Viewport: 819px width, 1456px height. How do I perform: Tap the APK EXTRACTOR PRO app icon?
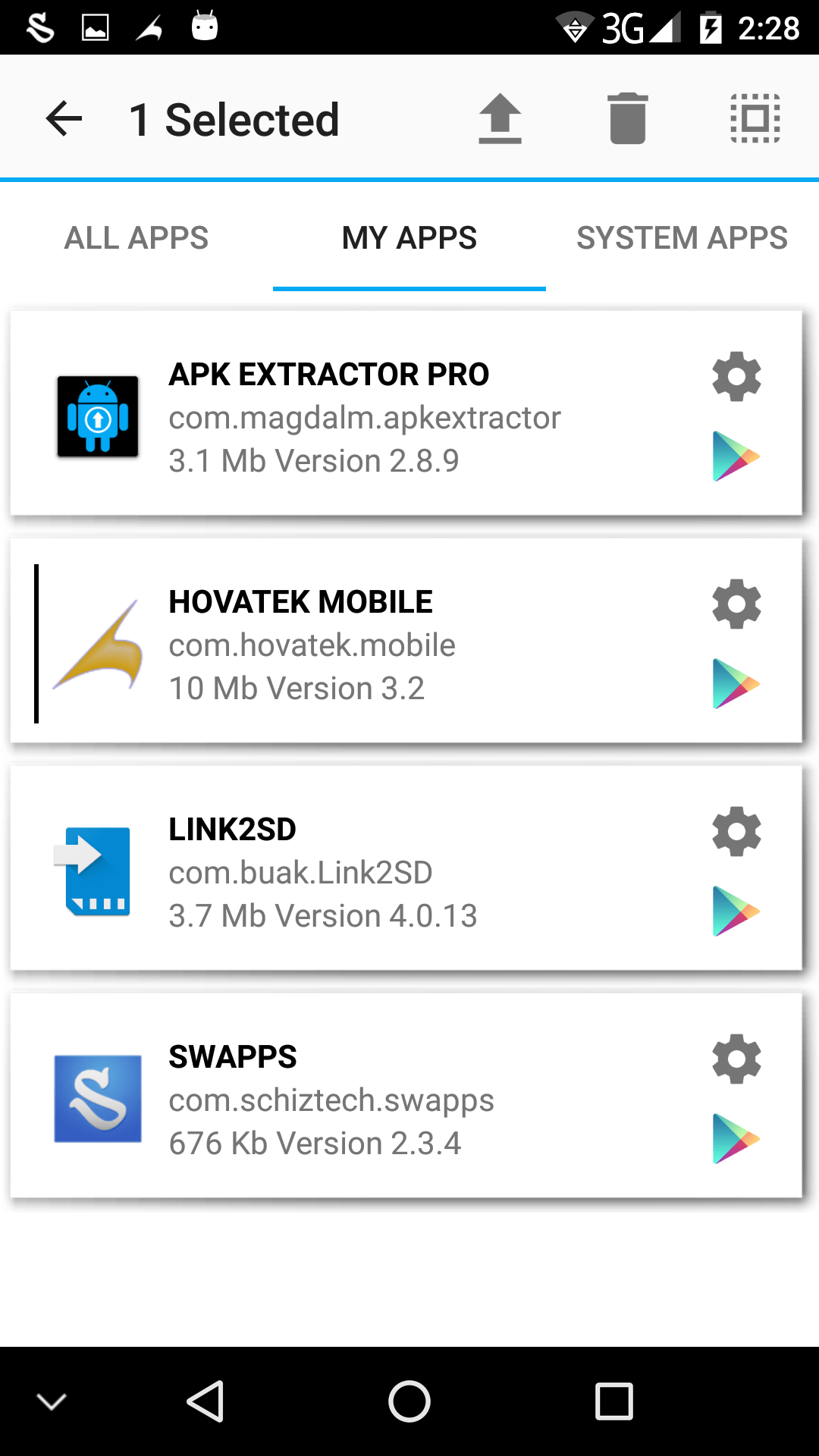click(96, 416)
